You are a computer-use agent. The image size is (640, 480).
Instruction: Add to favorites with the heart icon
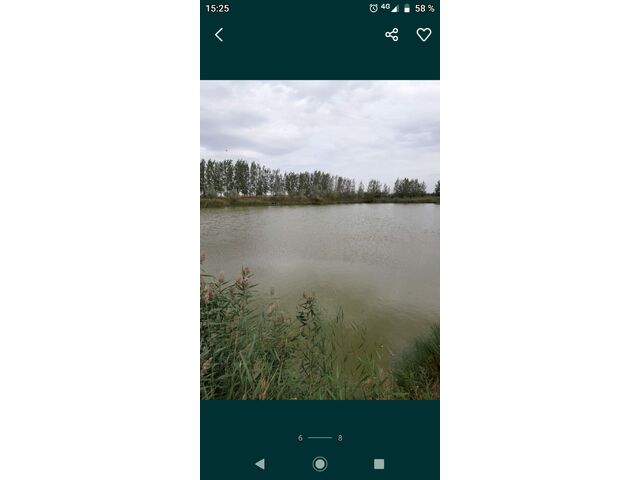coord(424,35)
